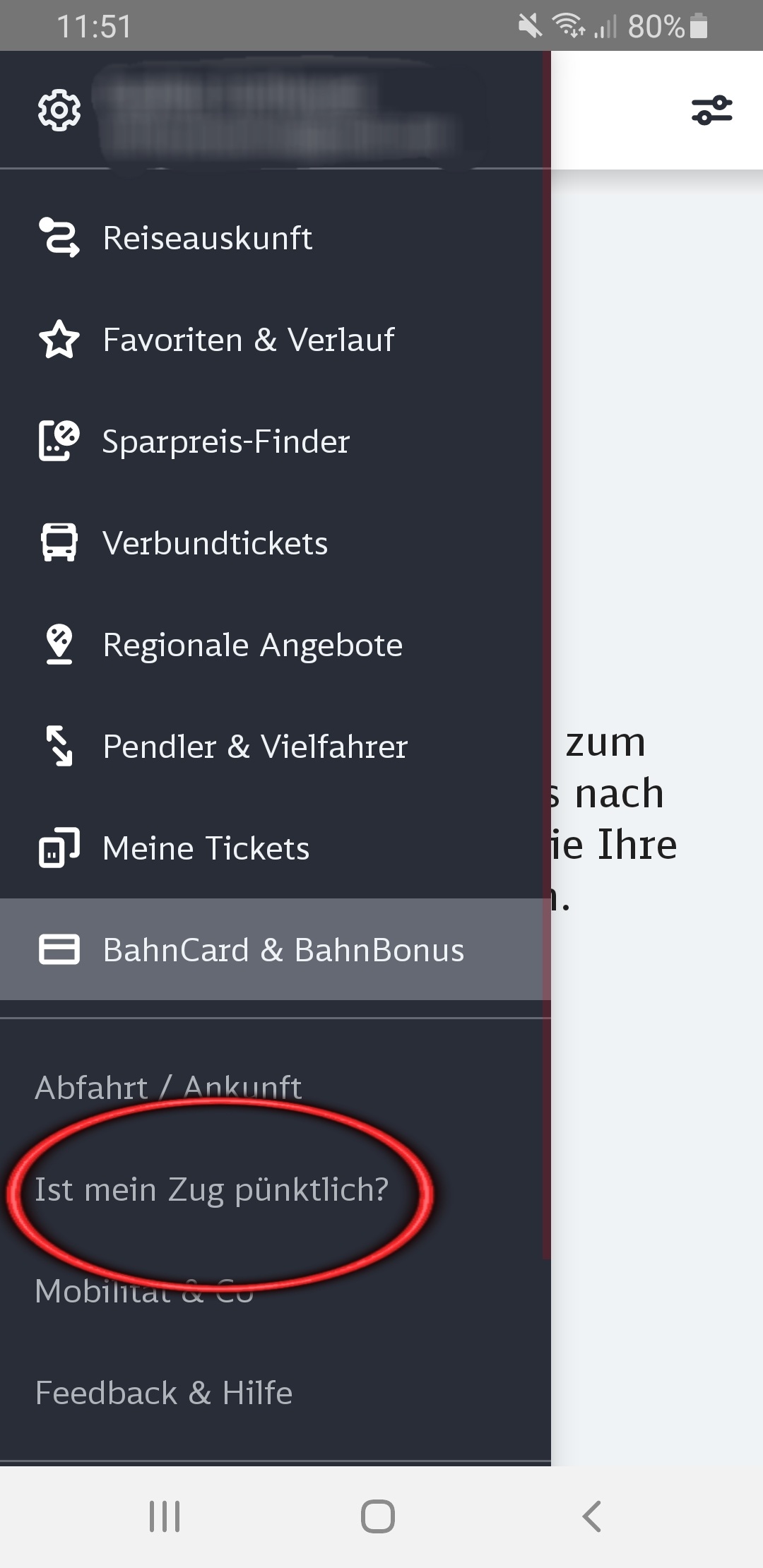Select BahnCard & BahnBonus
The width and height of the screenshot is (763, 1568).
[276, 949]
